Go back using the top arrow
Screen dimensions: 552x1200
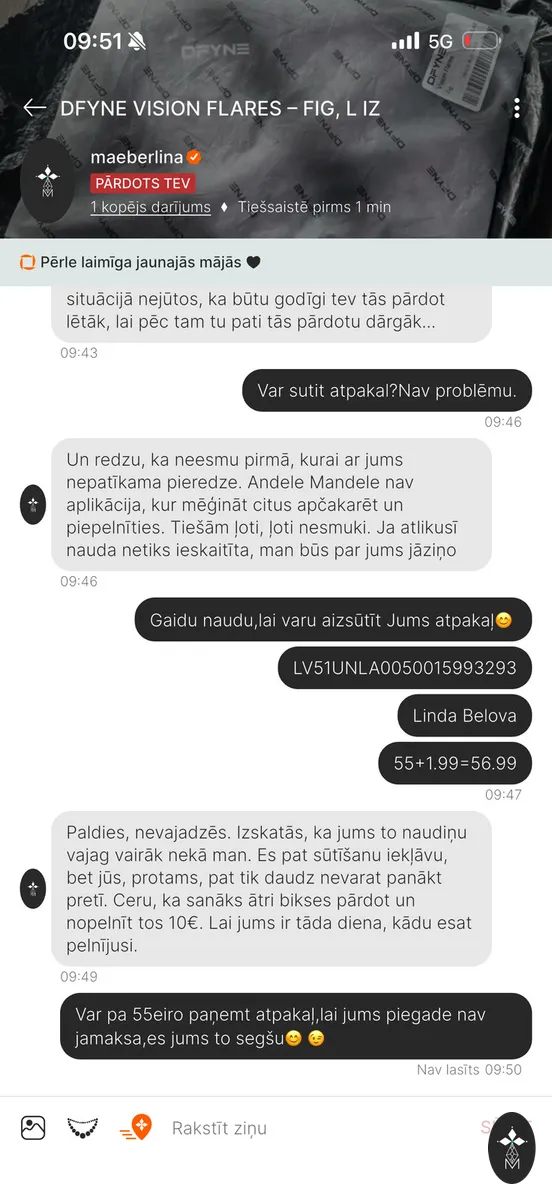35,108
